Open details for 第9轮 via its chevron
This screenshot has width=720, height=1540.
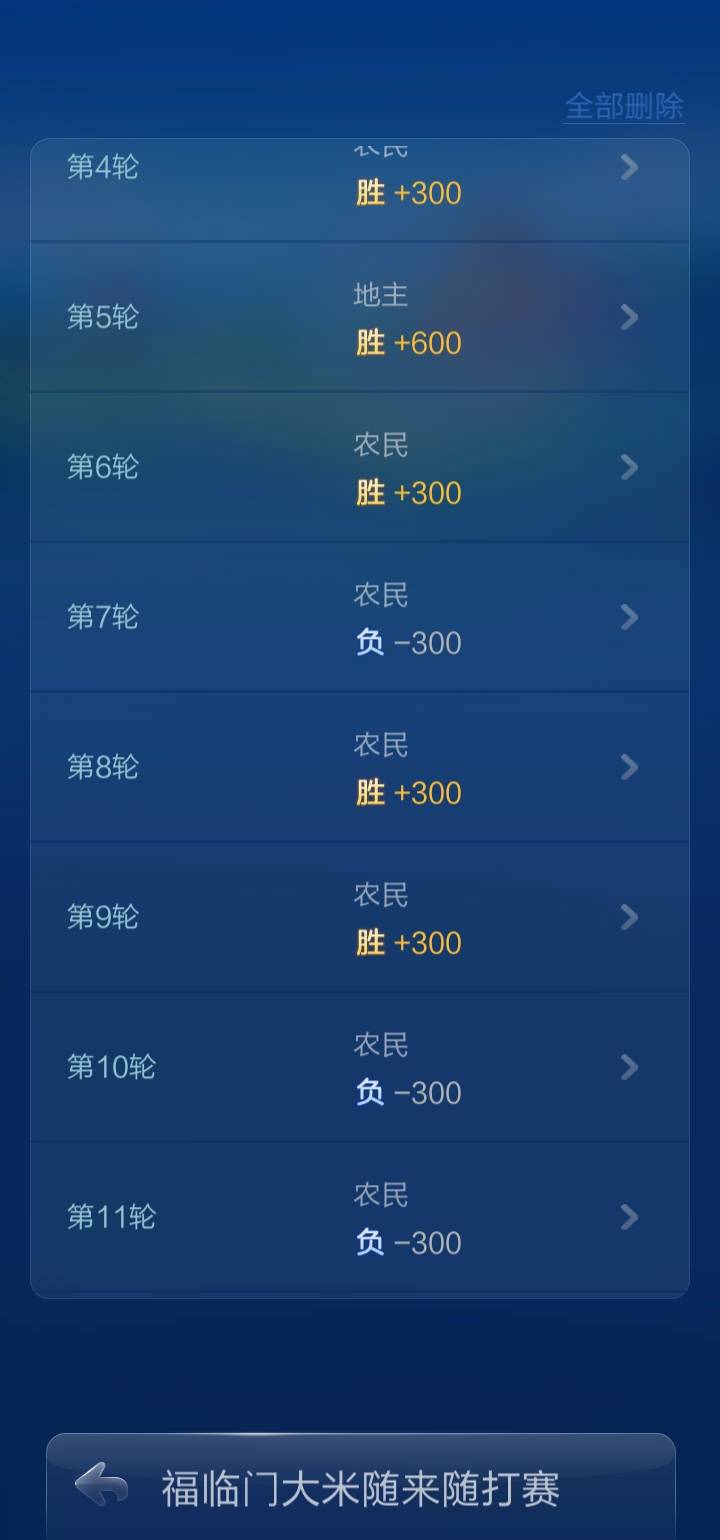coord(629,917)
